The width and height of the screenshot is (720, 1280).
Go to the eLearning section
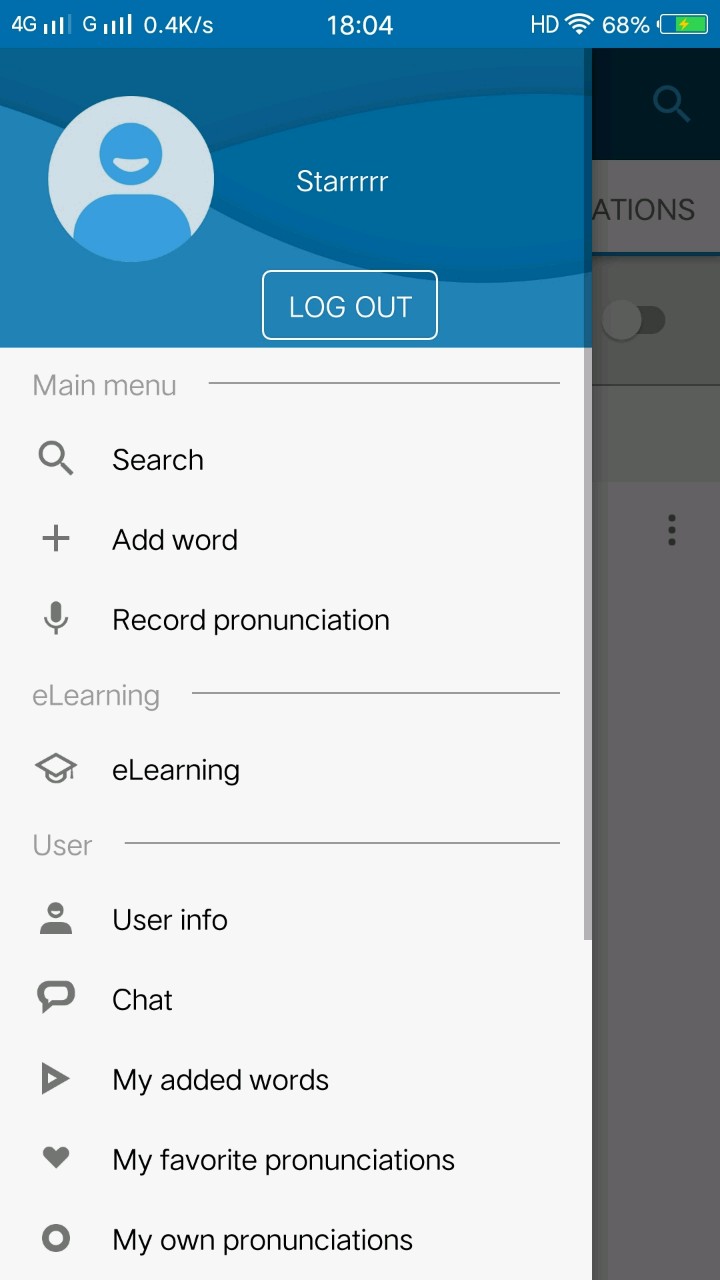pos(175,770)
